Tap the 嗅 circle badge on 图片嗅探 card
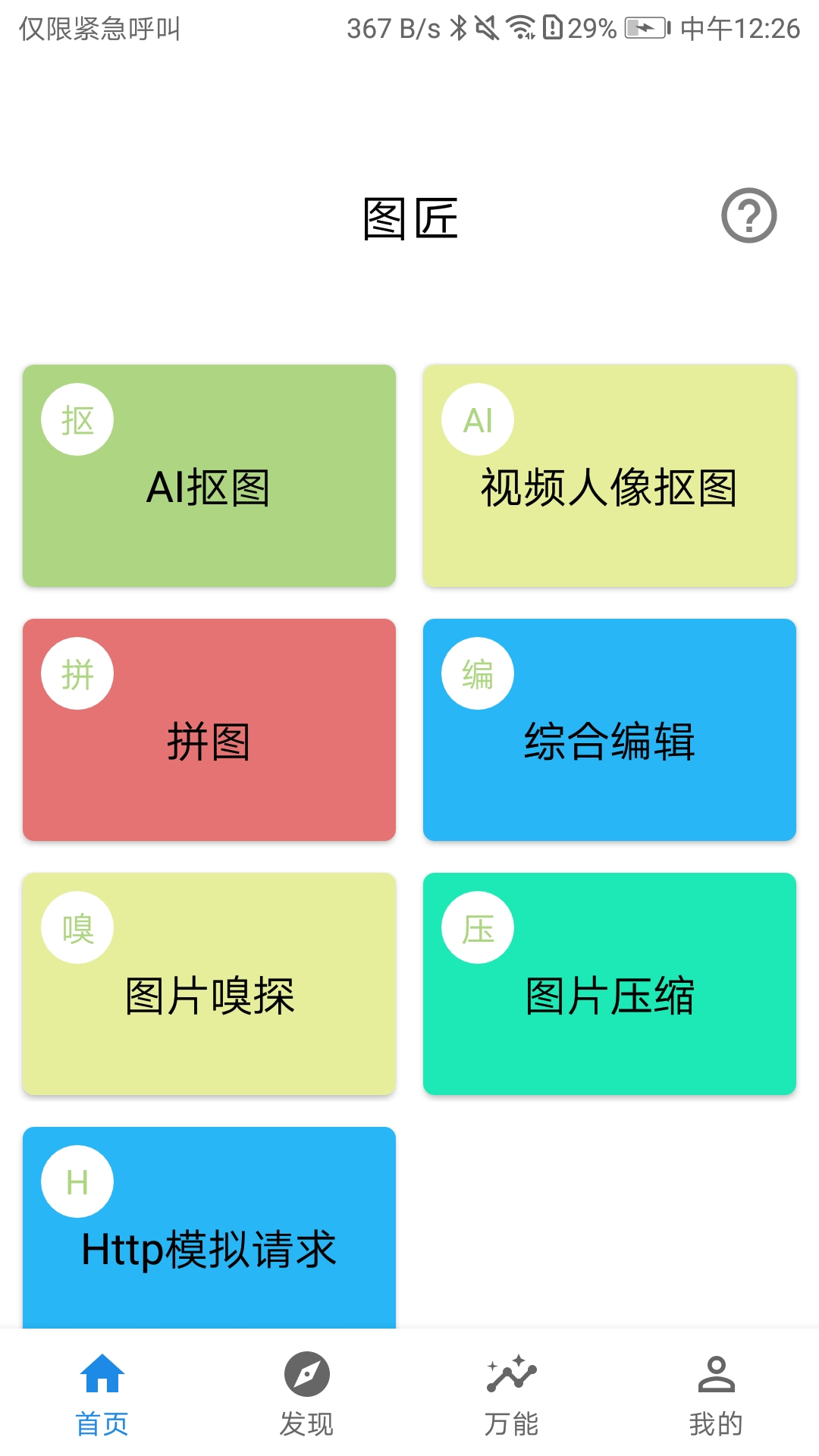Screen dimensions: 819x1456 pos(77,927)
